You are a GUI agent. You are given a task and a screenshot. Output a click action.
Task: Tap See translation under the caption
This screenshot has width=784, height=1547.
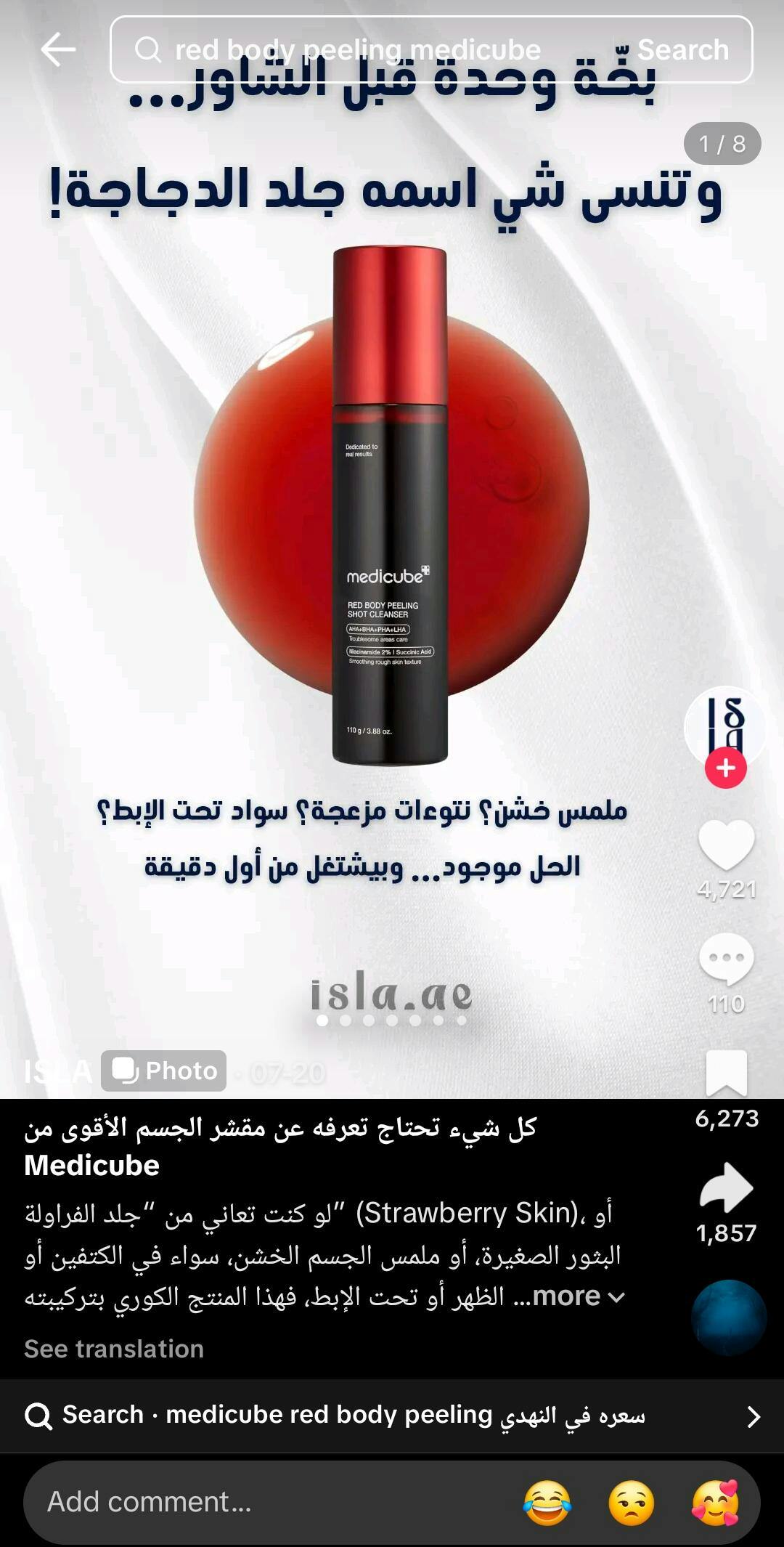point(114,1349)
